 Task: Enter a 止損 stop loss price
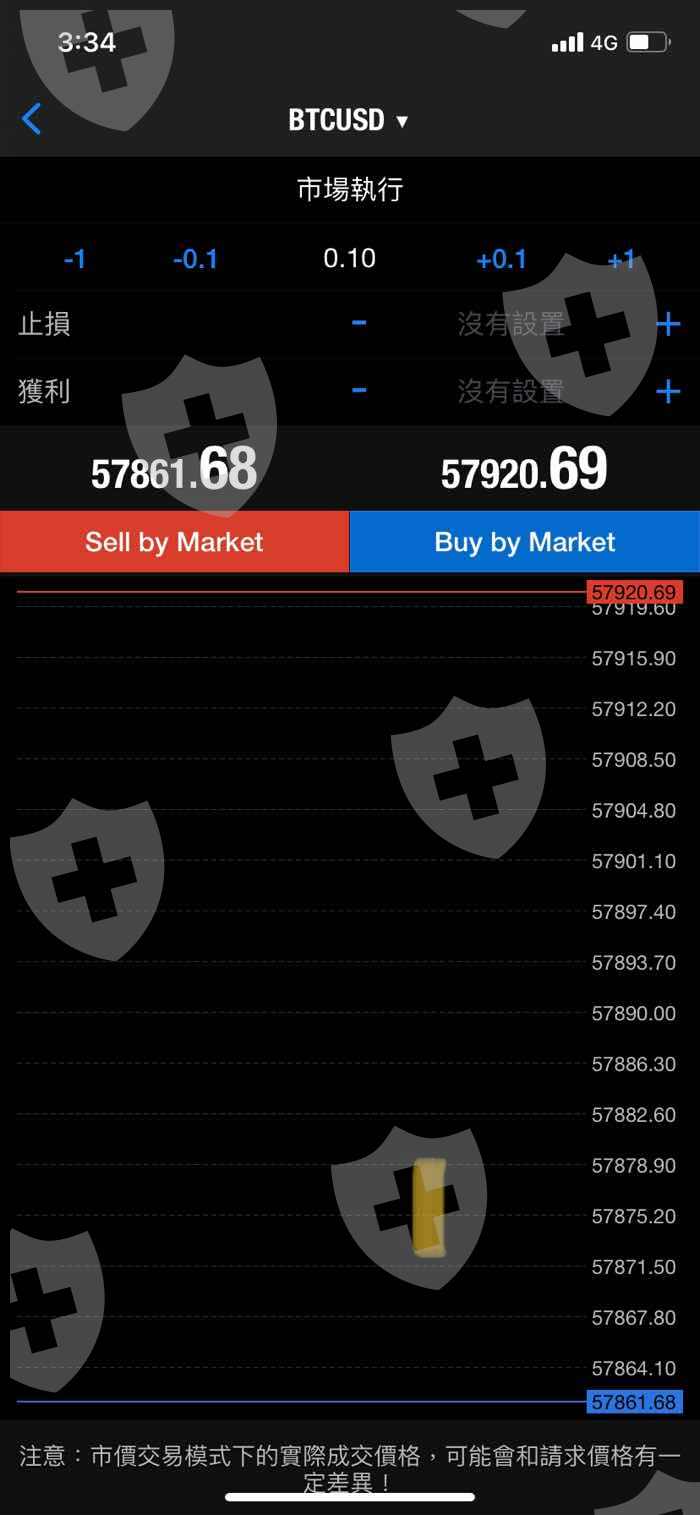point(511,324)
